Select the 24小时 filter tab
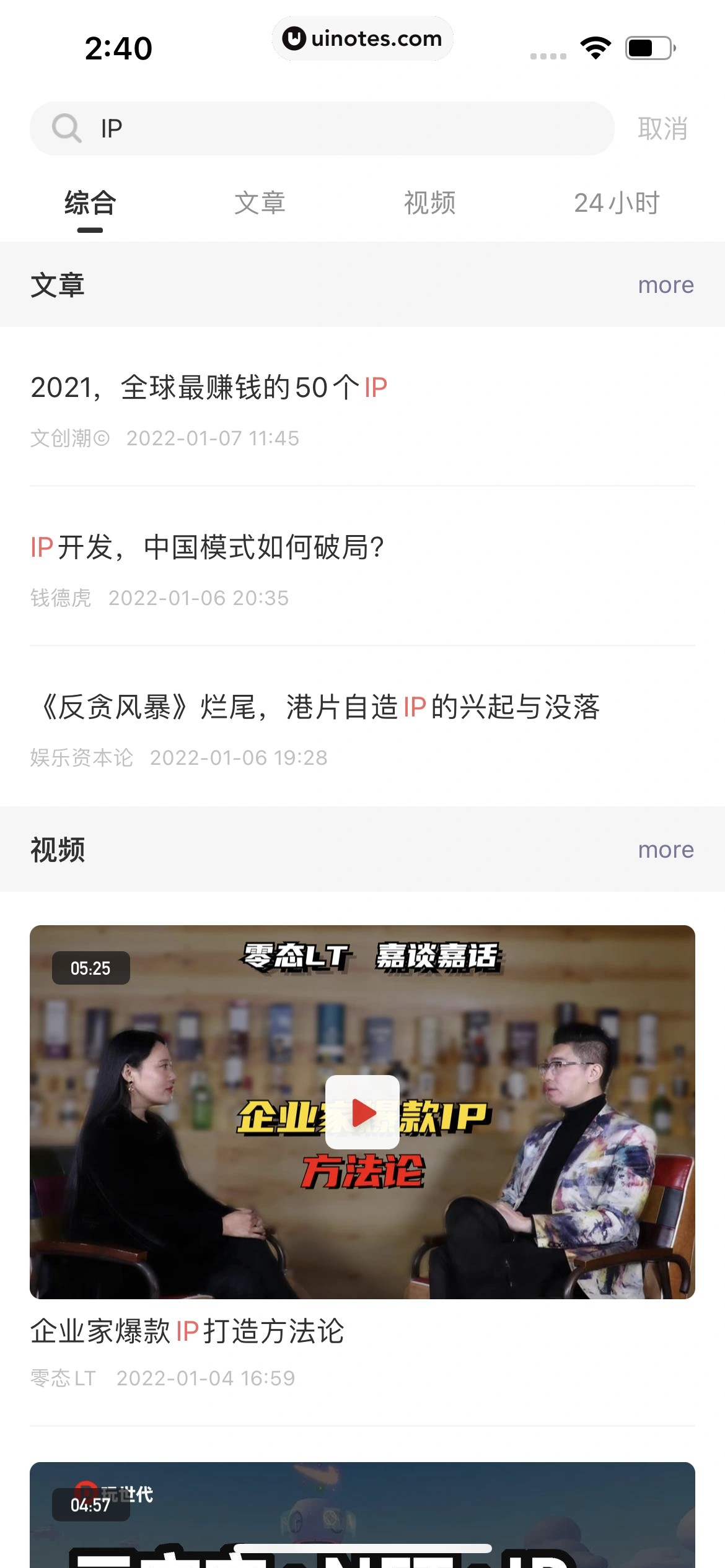Image resolution: width=725 pixels, height=1568 pixels. 617,203
